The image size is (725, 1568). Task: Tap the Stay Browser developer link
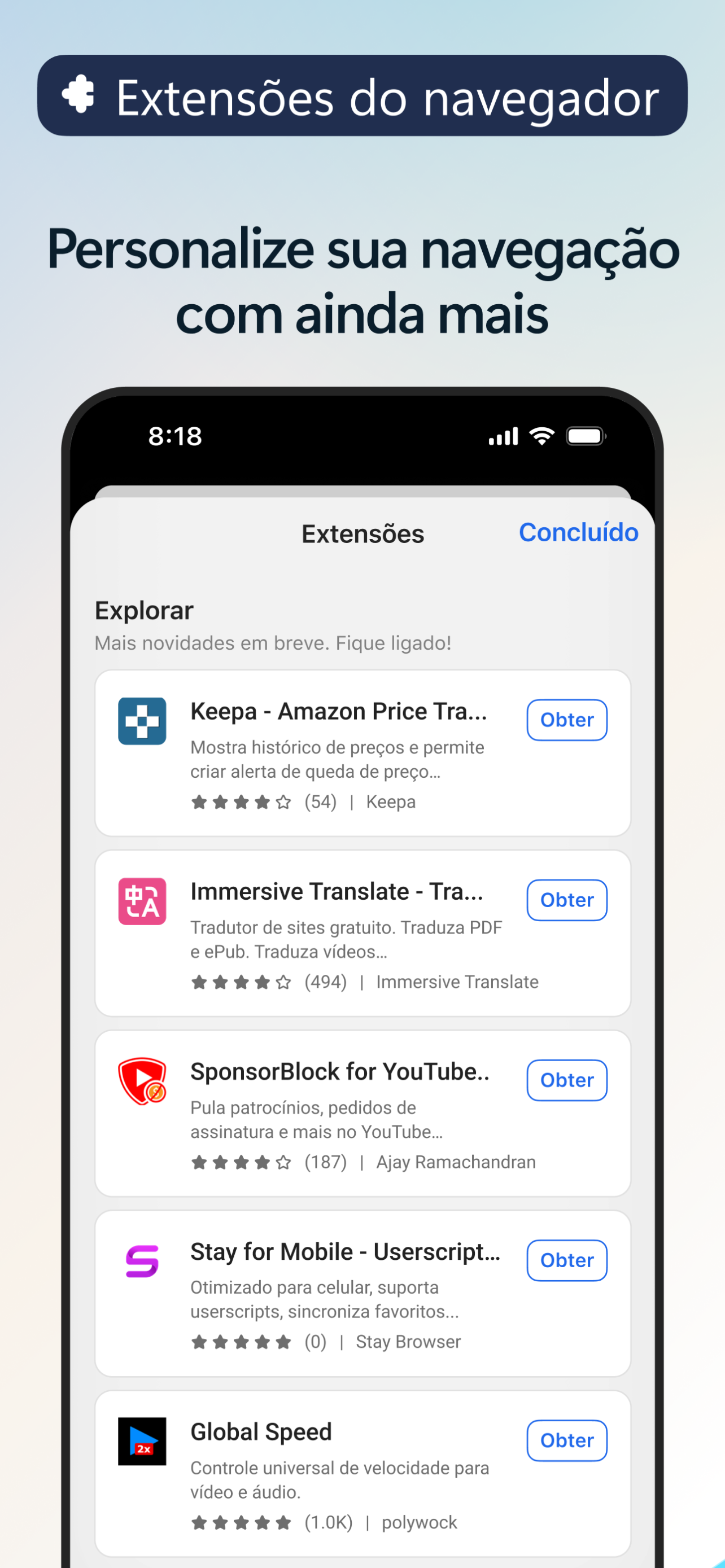pyautogui.click(x=408, y=1341)
